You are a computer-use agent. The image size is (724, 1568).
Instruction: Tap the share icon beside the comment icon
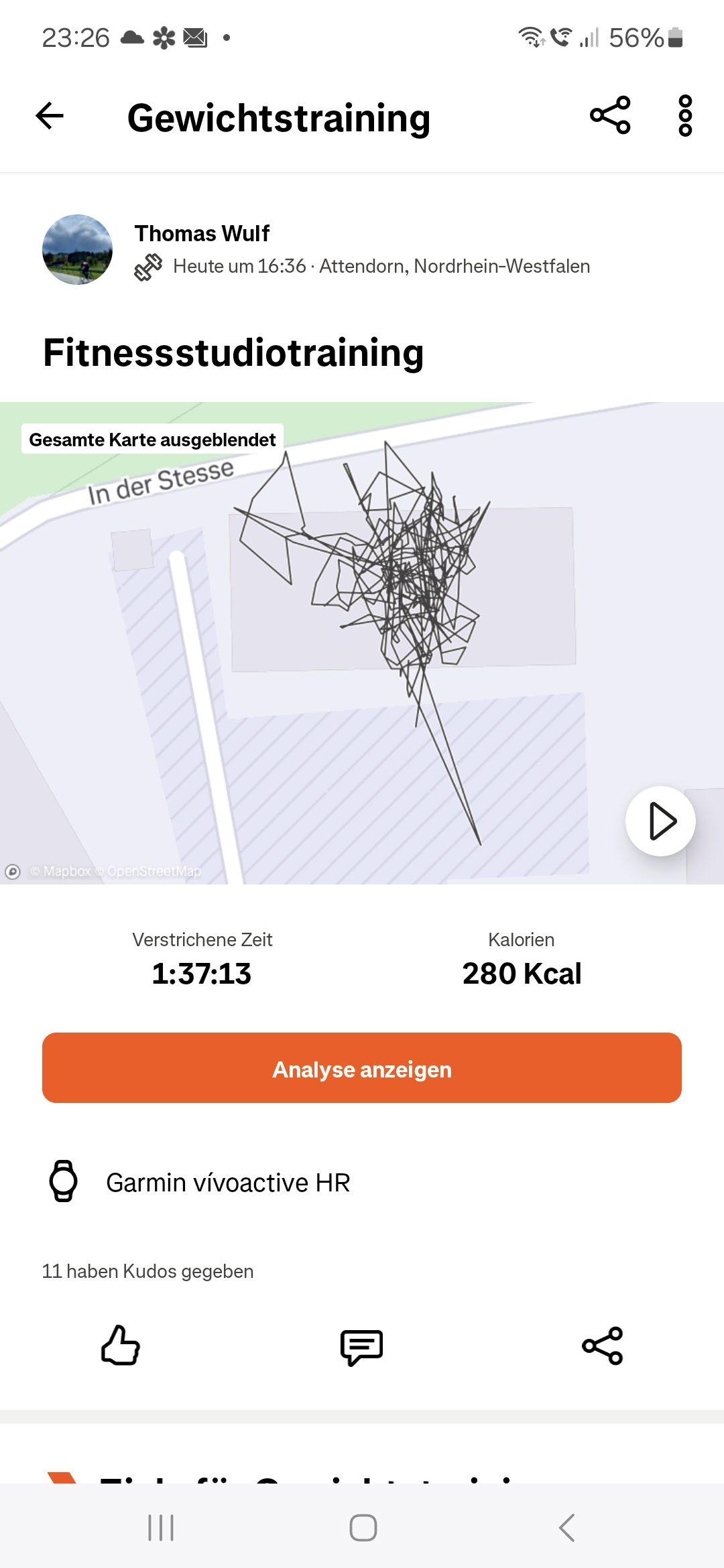(x=603, y=1346)
